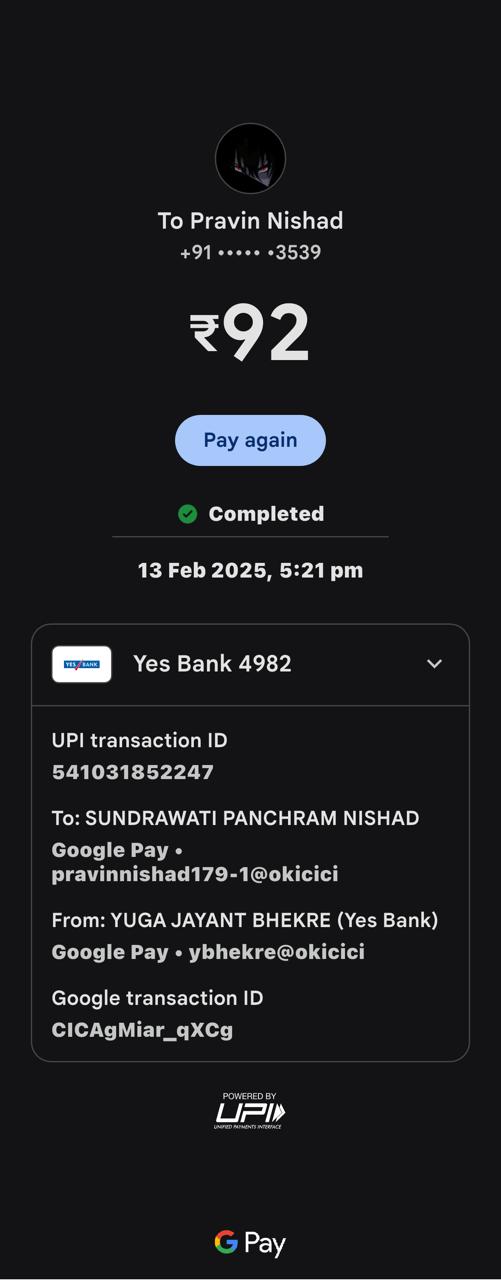Open Pravin Nishad's profile picture
The image size is (501, 1280).
pyautogui.click(x=250, y=158)
